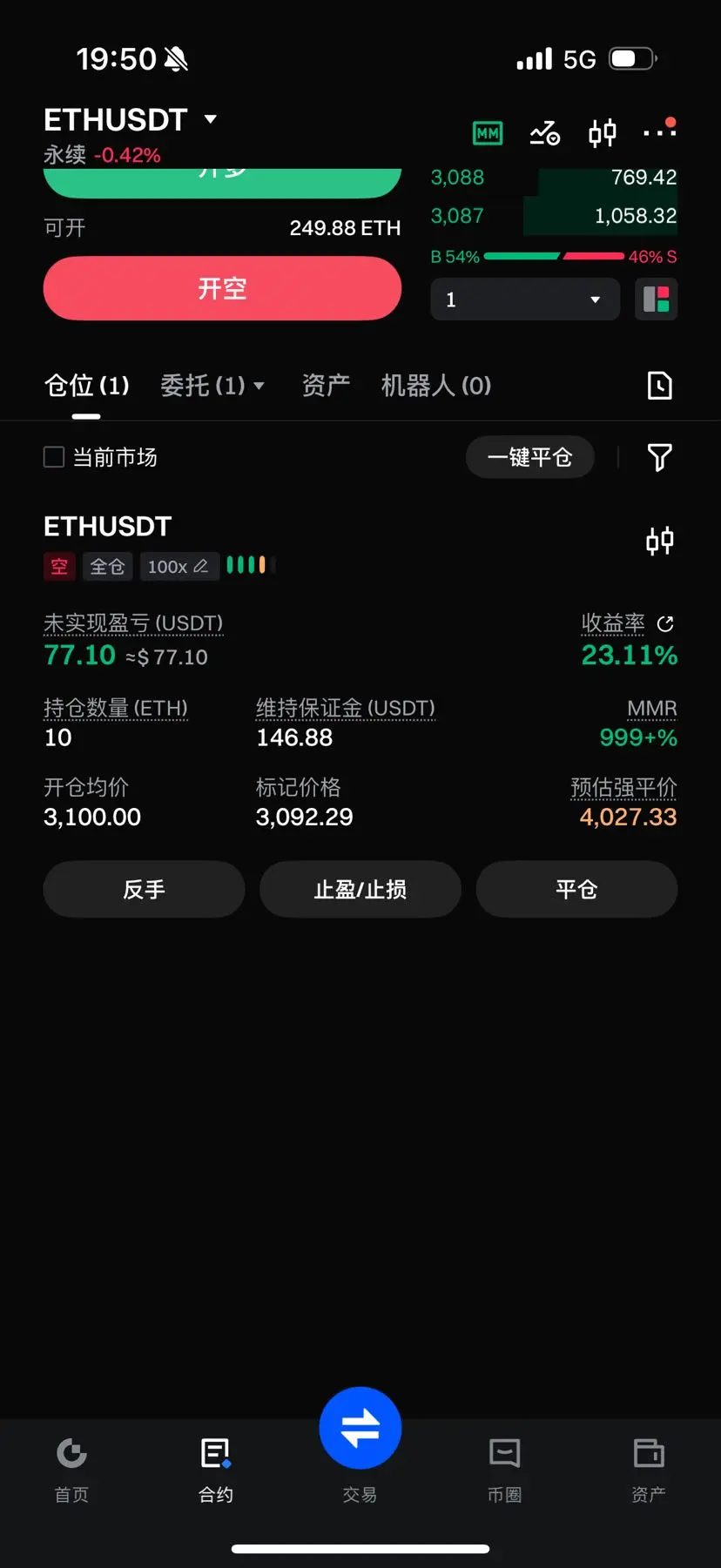Check the 当前市场 checkbox
The image size is (721, 1568).
click(x=54, y=457)
